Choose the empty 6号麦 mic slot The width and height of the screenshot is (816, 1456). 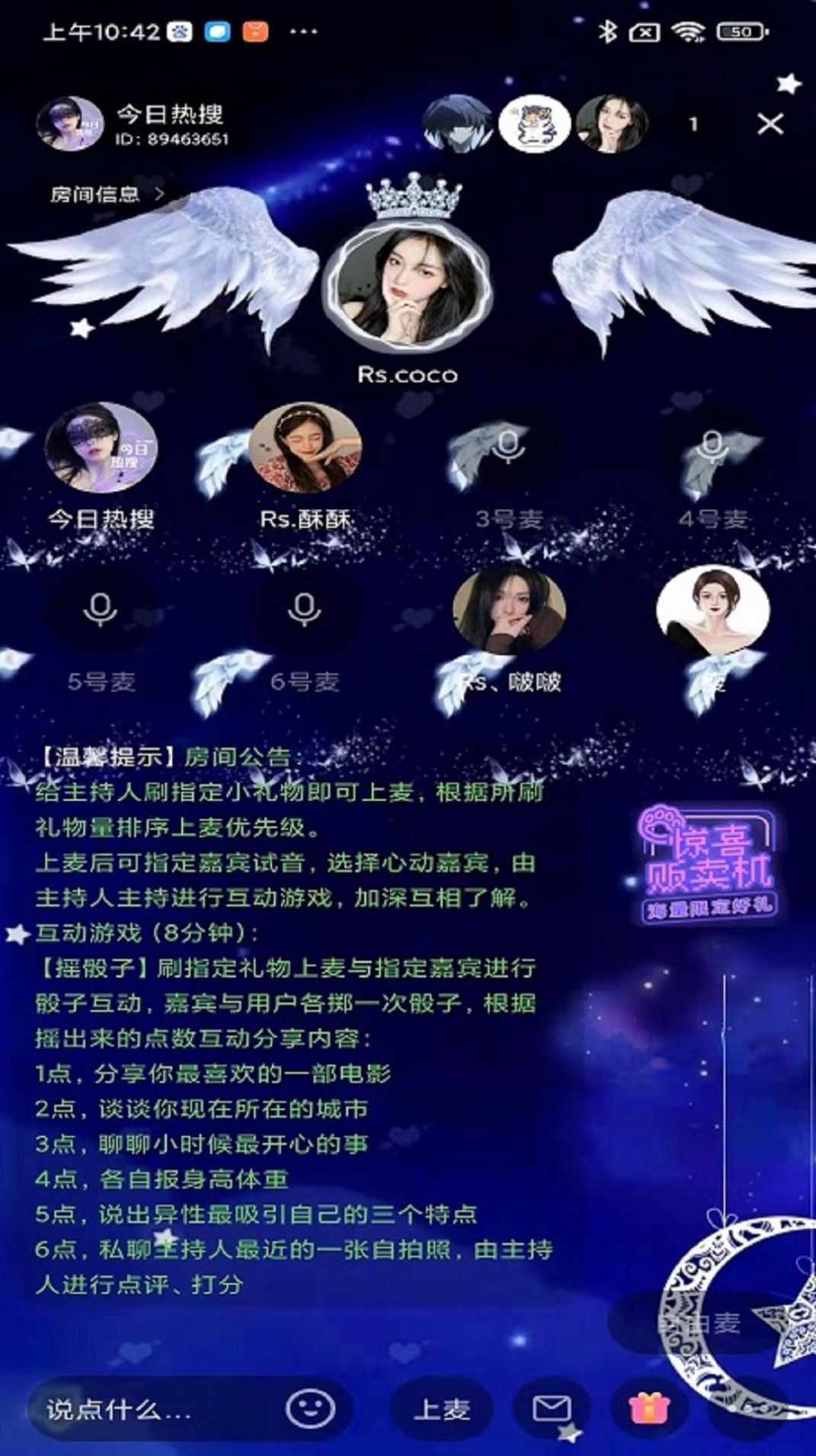click(305, 611)
